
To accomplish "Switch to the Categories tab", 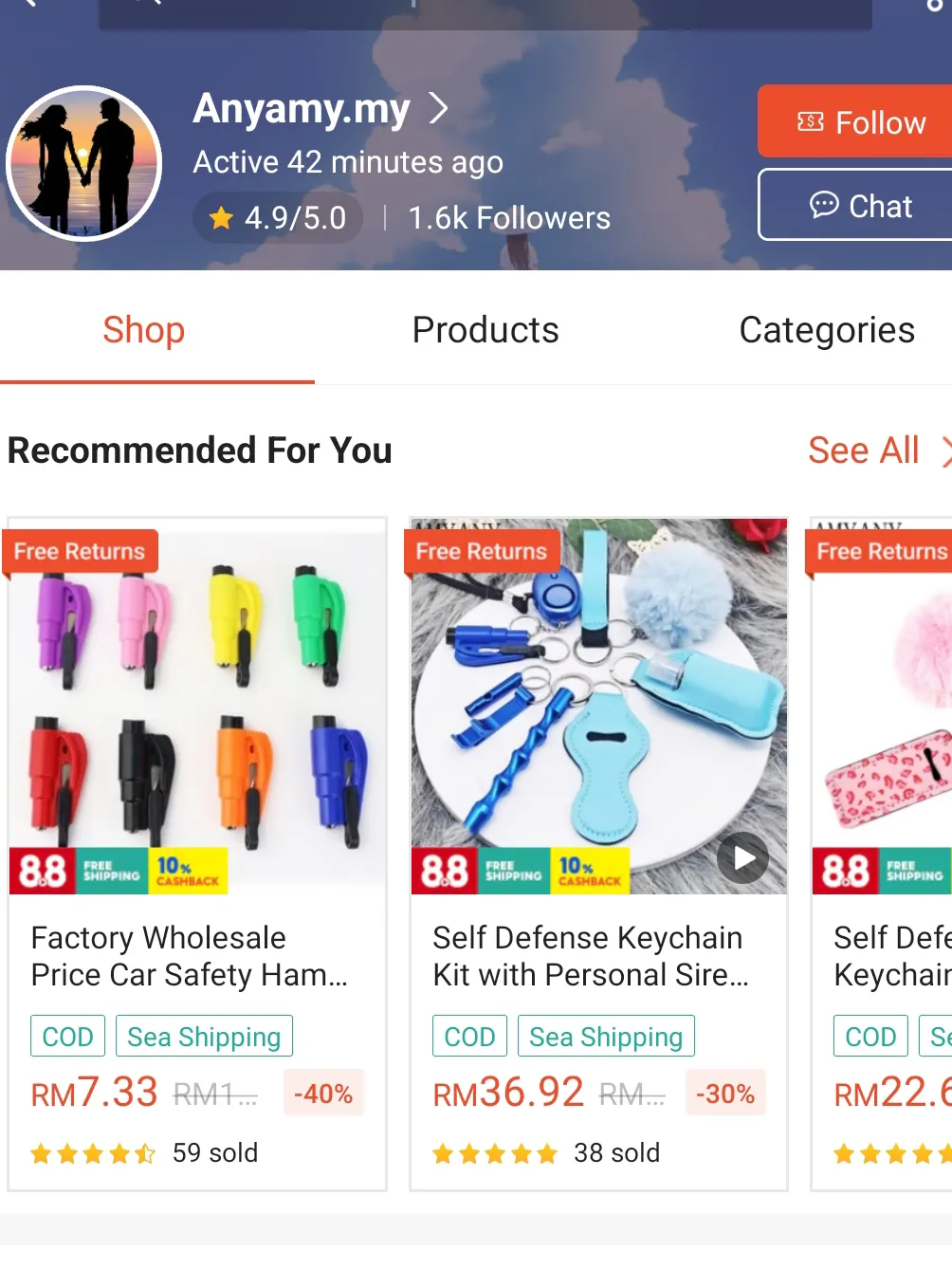I will (826, 330).
